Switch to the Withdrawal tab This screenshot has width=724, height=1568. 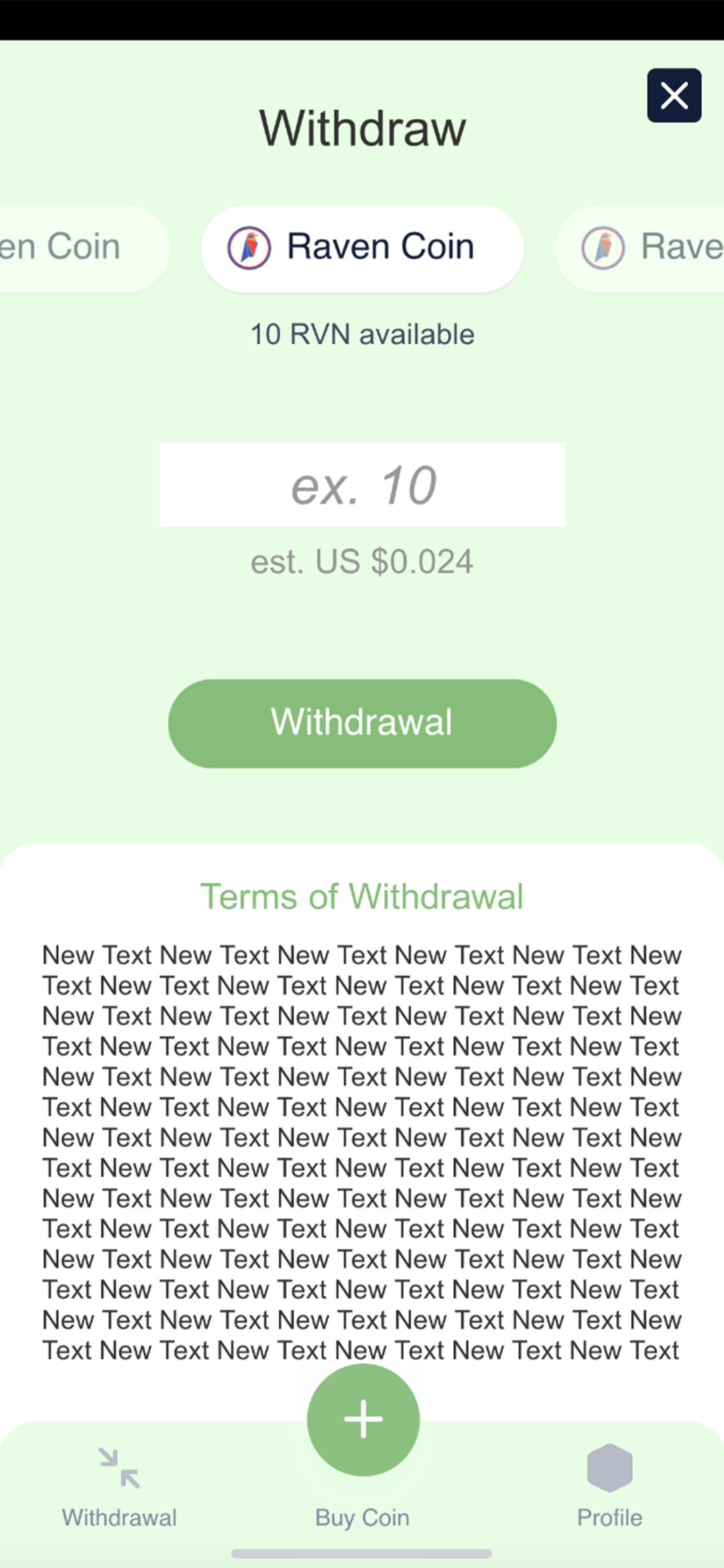click(119, 1484)
